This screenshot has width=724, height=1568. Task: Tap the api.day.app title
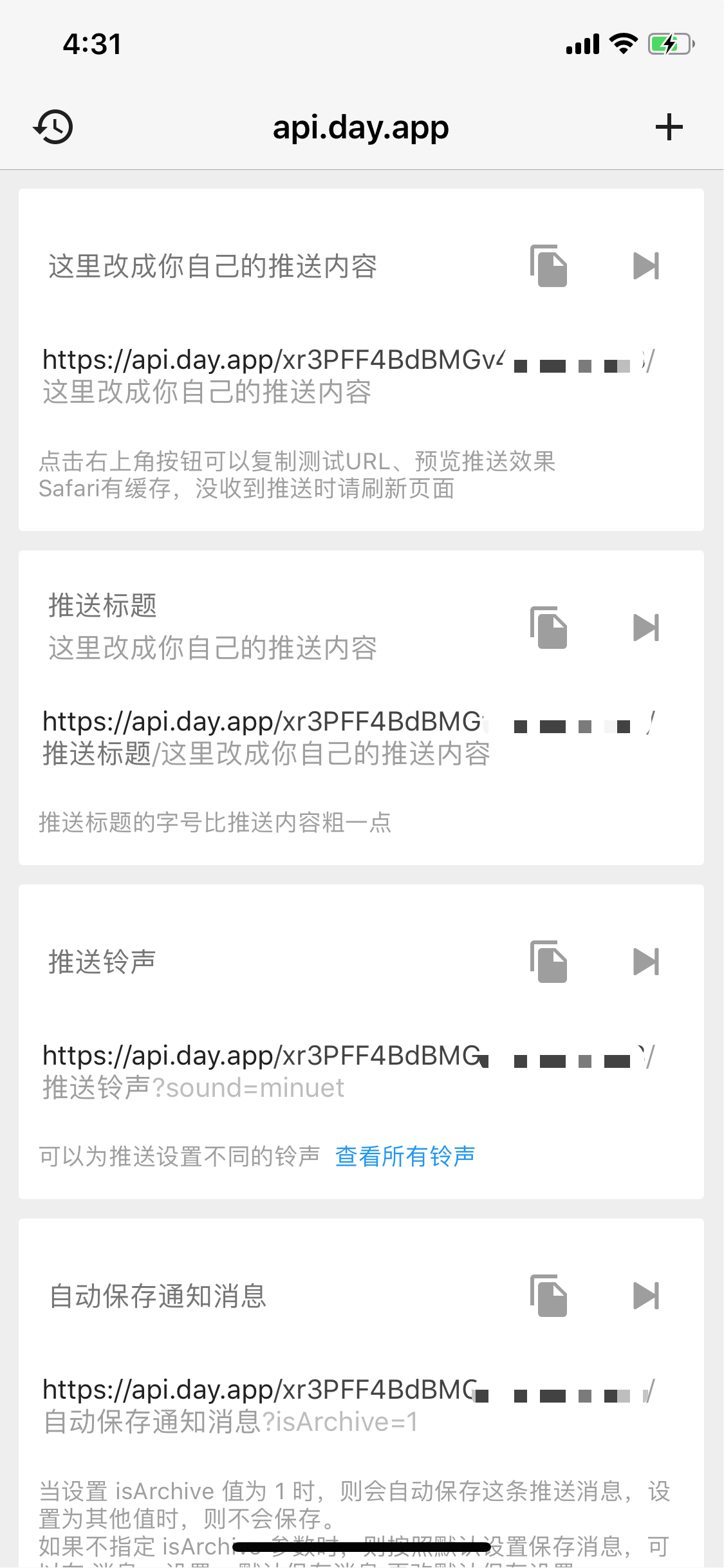click(x=361, y=126)
